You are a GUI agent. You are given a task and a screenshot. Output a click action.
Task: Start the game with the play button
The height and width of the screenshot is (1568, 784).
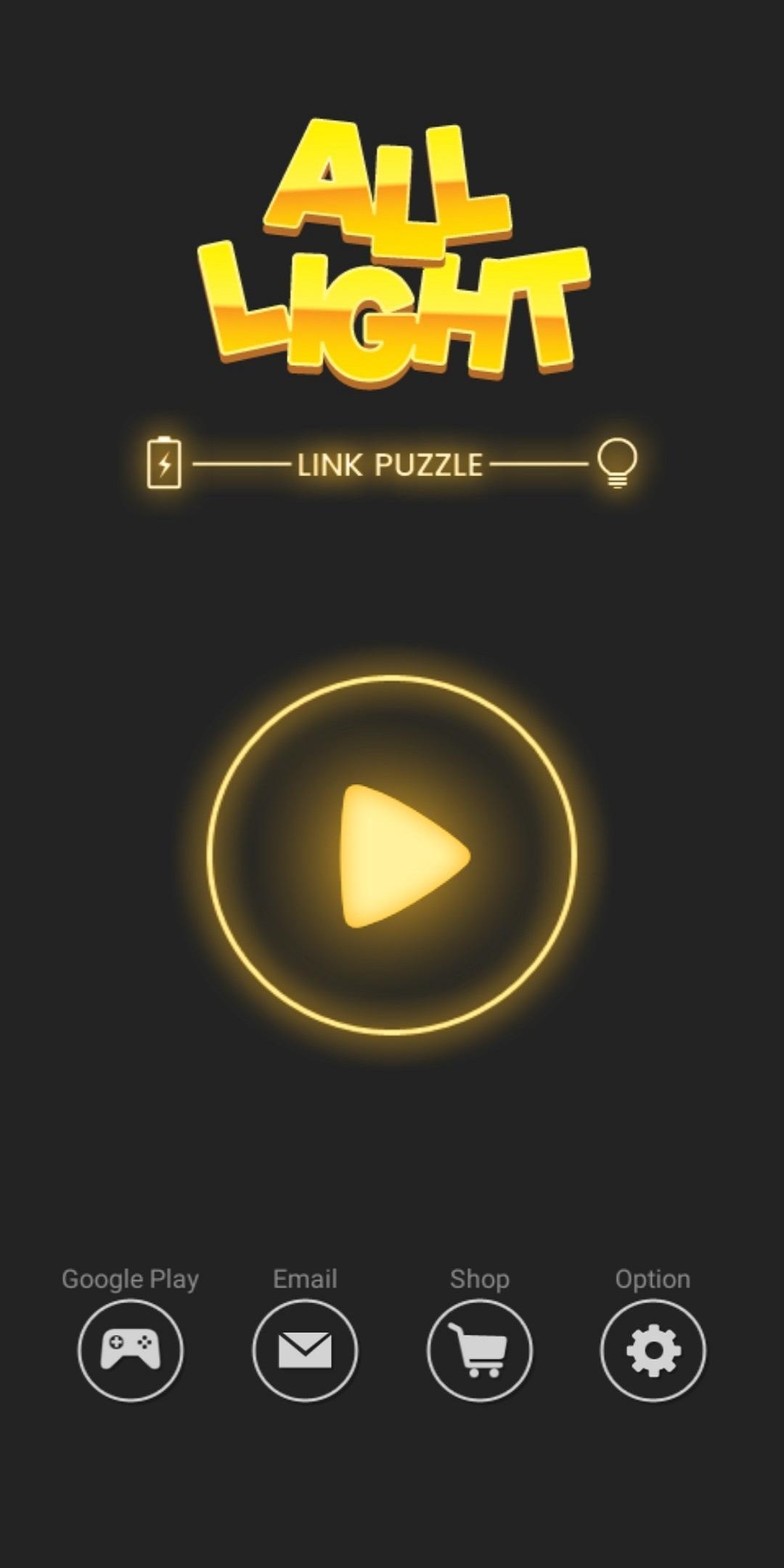click(392, 855)
